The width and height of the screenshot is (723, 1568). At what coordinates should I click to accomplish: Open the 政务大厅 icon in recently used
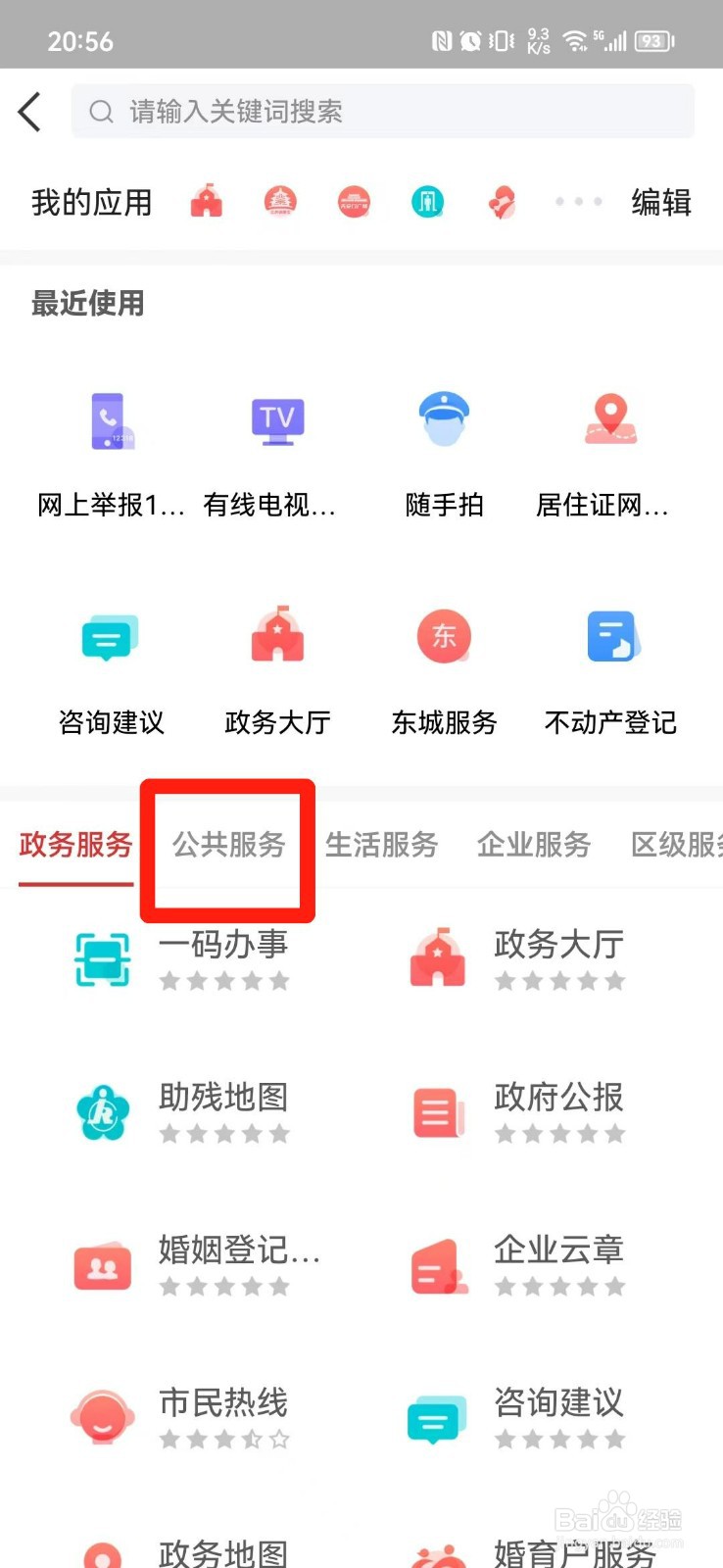(x=275, y=637)
